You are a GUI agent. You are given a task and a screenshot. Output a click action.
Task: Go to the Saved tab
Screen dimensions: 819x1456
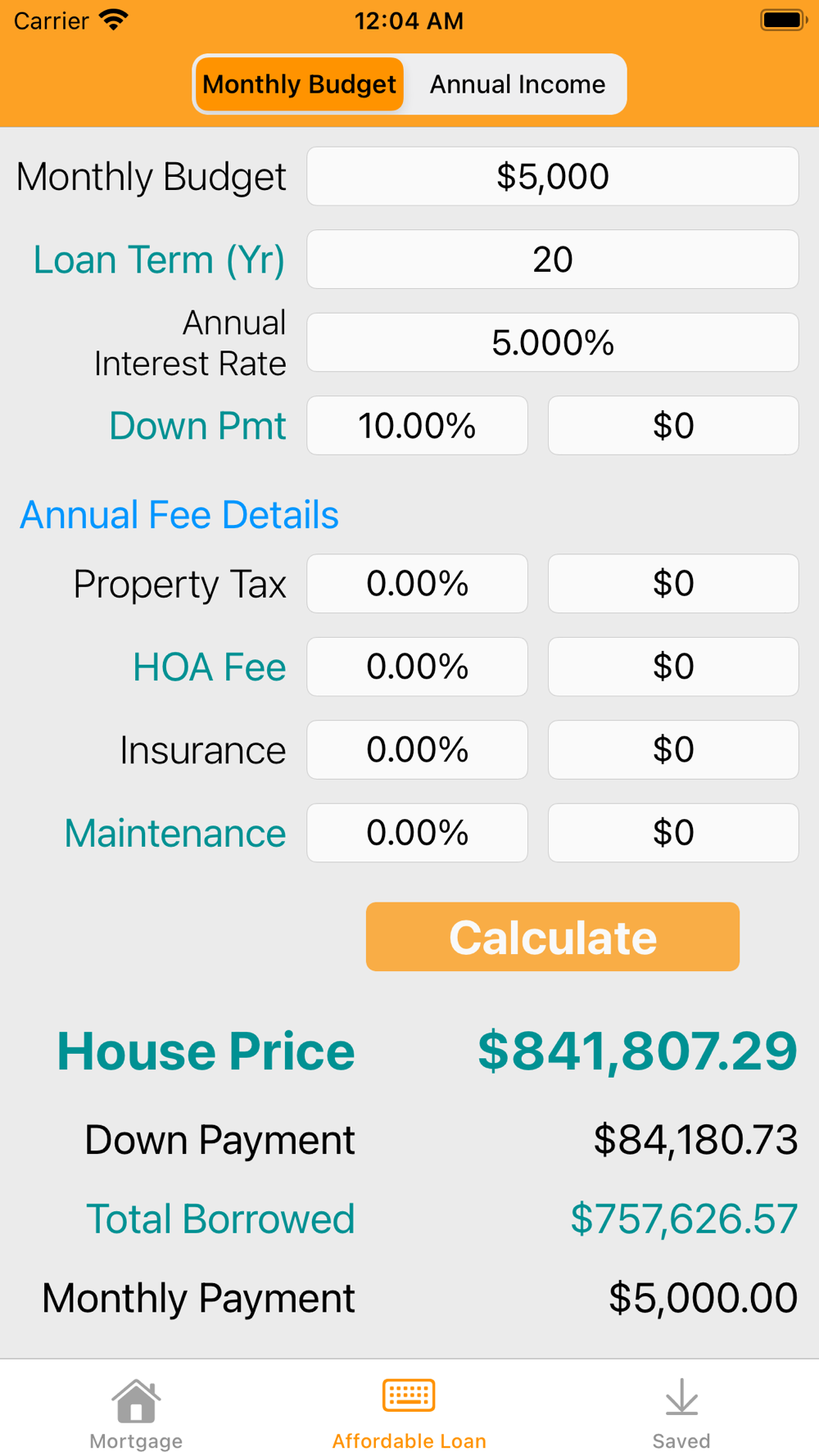681,1414
